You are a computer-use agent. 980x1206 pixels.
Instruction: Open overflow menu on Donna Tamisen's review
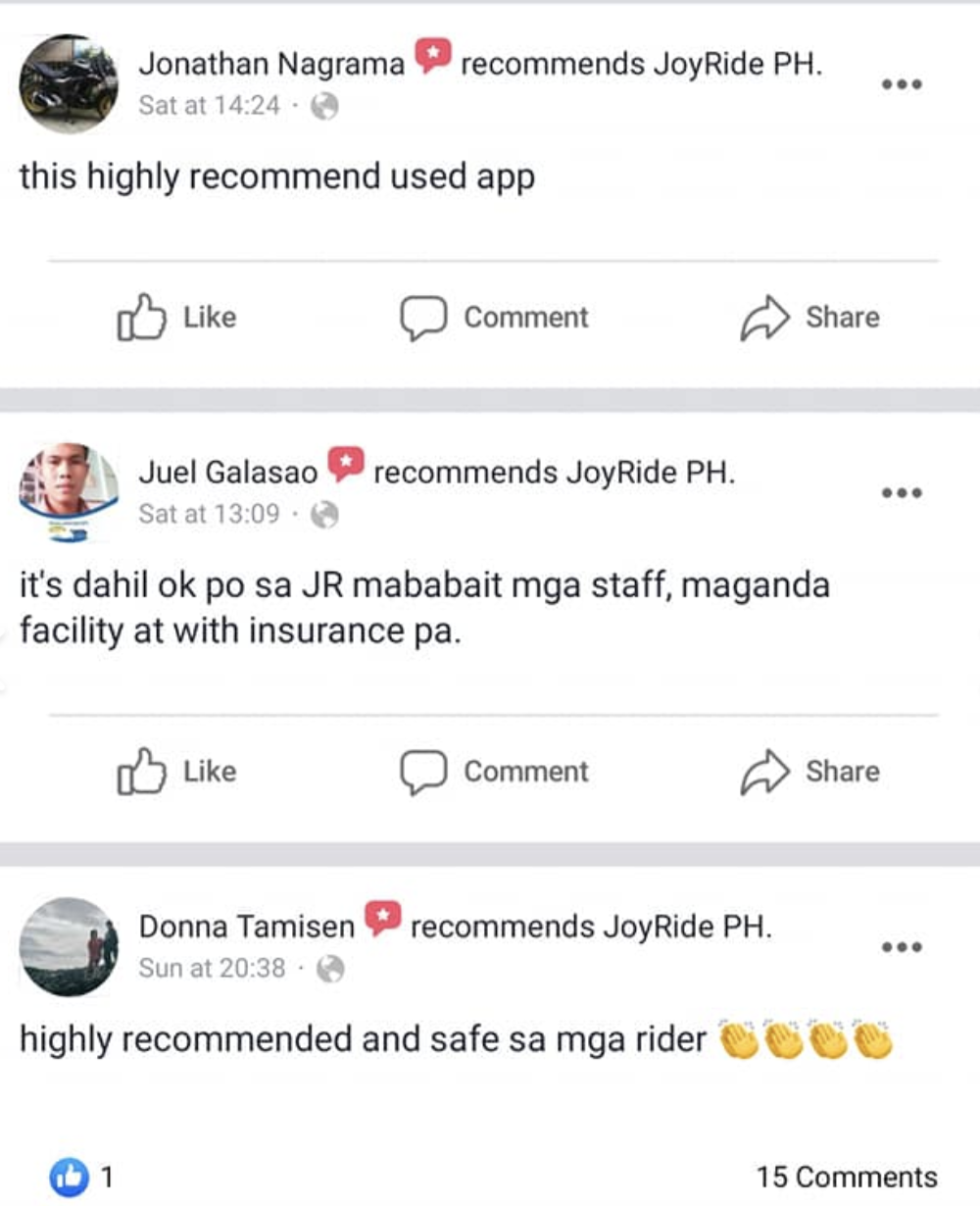click(902, 947)
